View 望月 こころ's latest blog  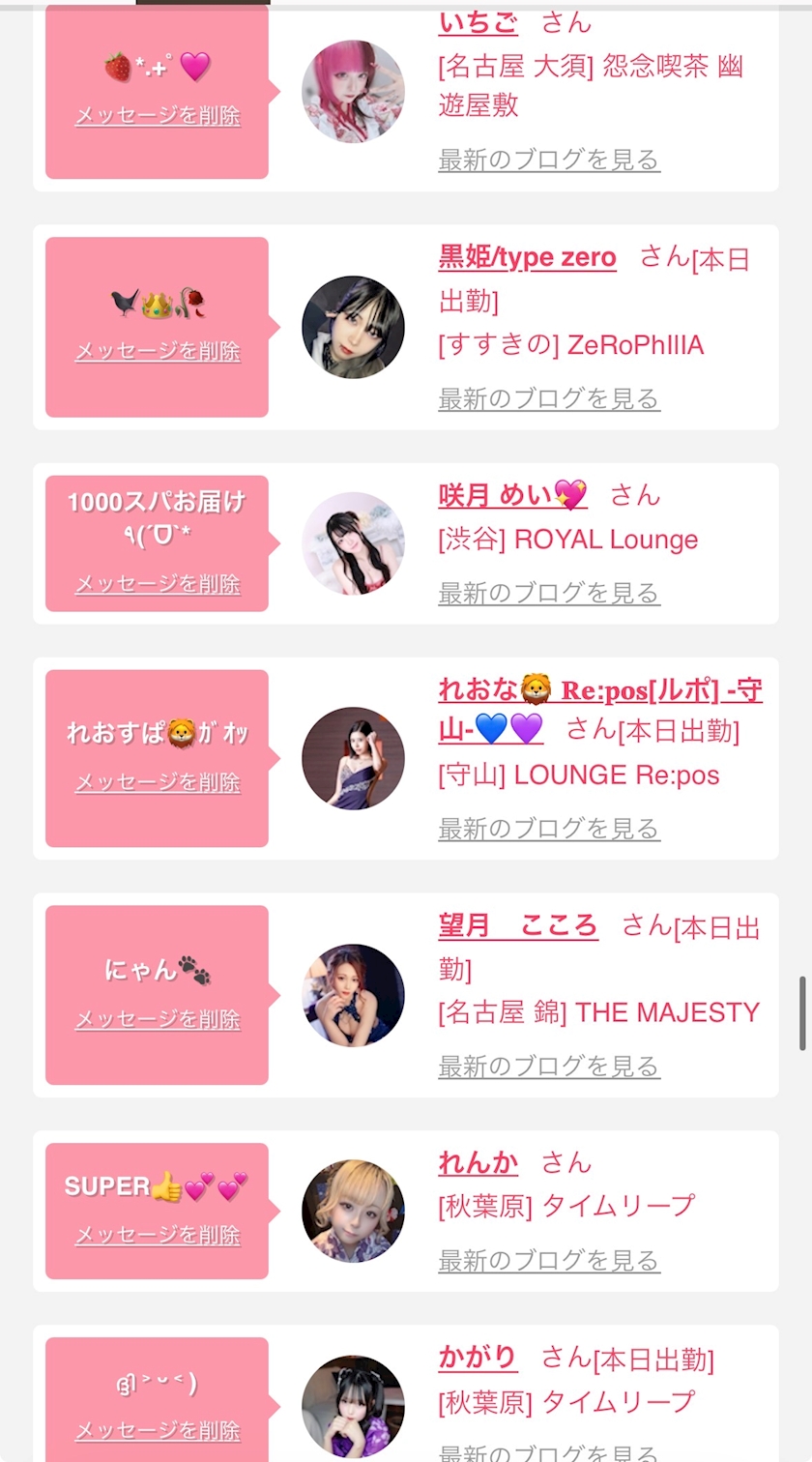[549, 1067]
